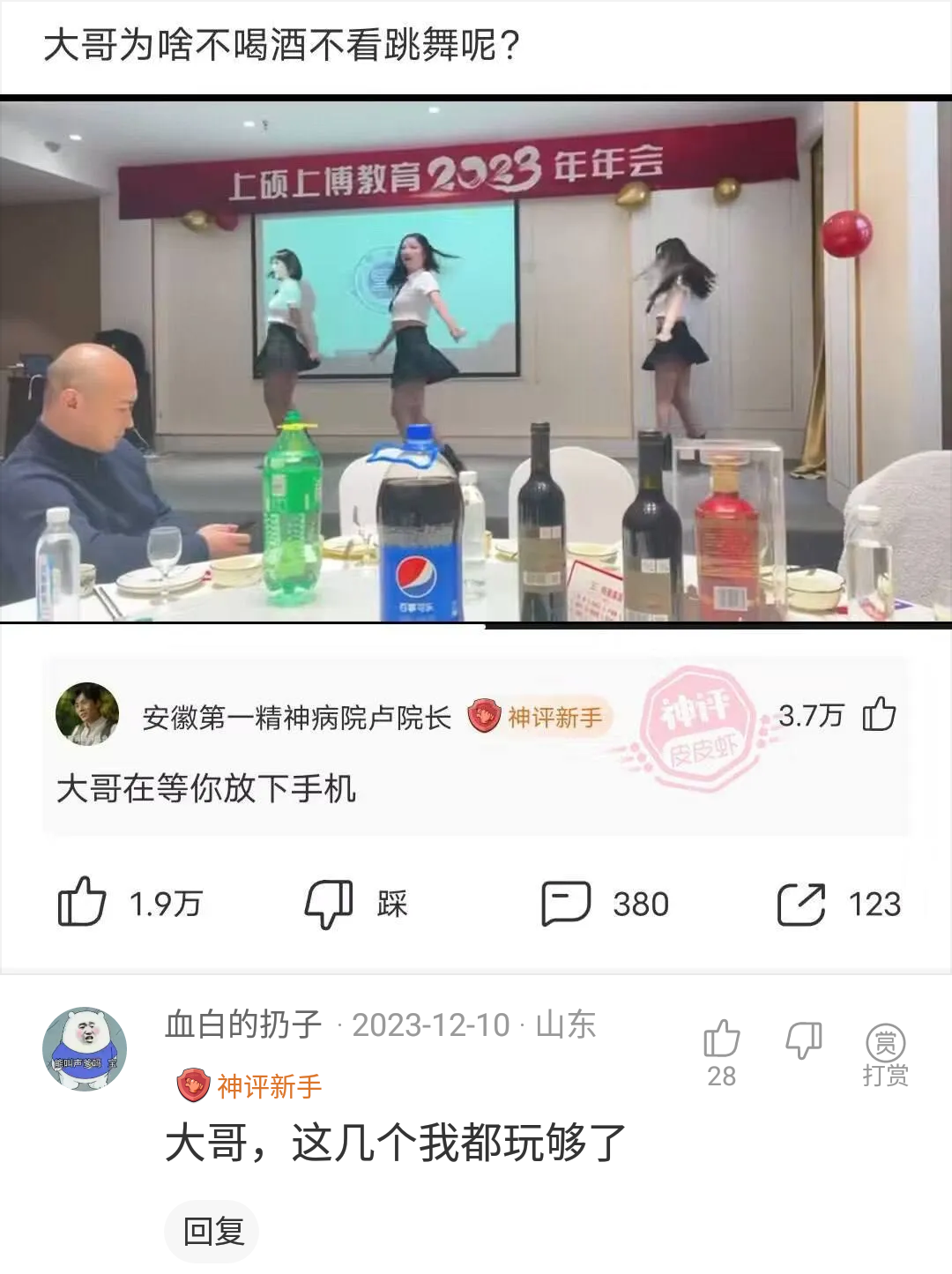Play the annual party dance video
Image resolution: width=952 pixels, height=1274 pixels.
(476, 361)
